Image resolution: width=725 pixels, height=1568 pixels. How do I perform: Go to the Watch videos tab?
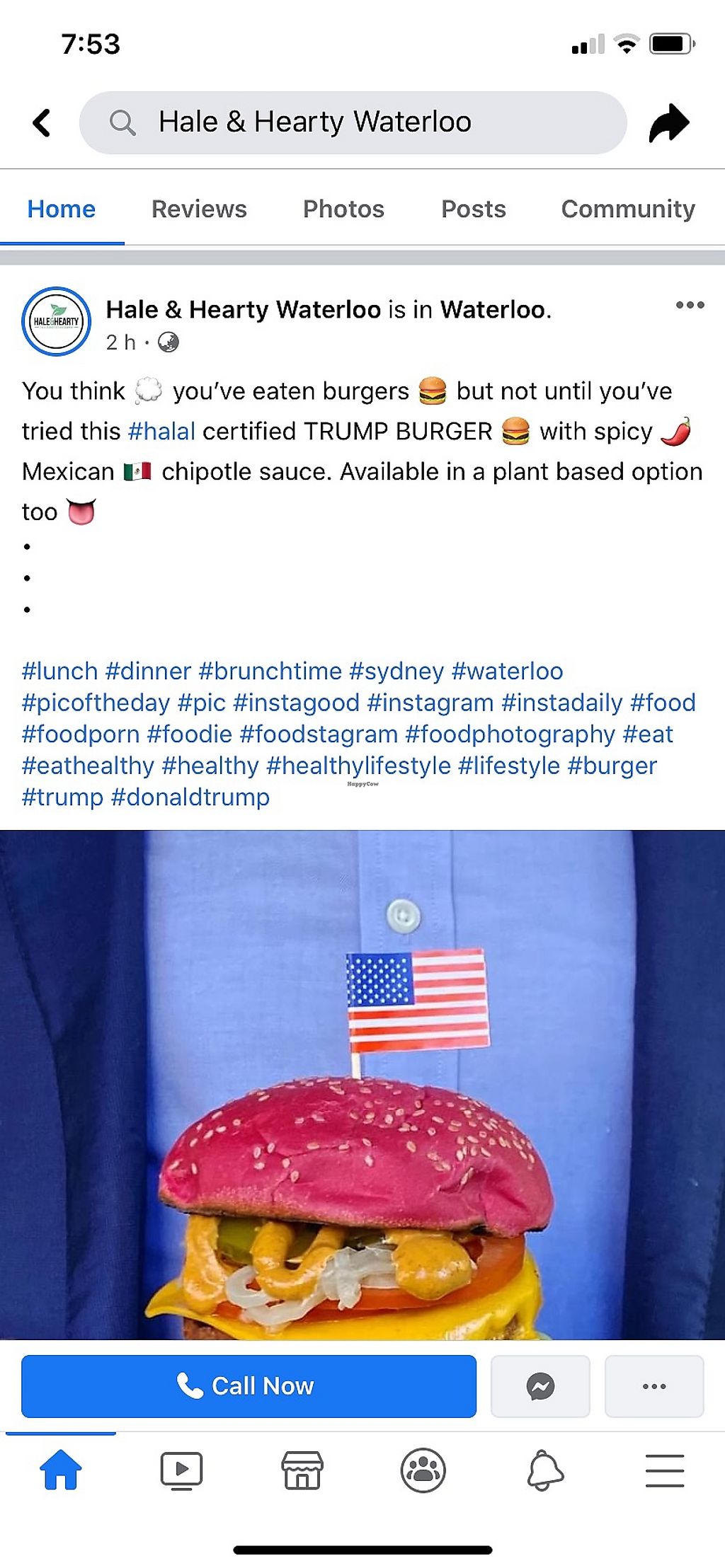[x=181, y=1470]
